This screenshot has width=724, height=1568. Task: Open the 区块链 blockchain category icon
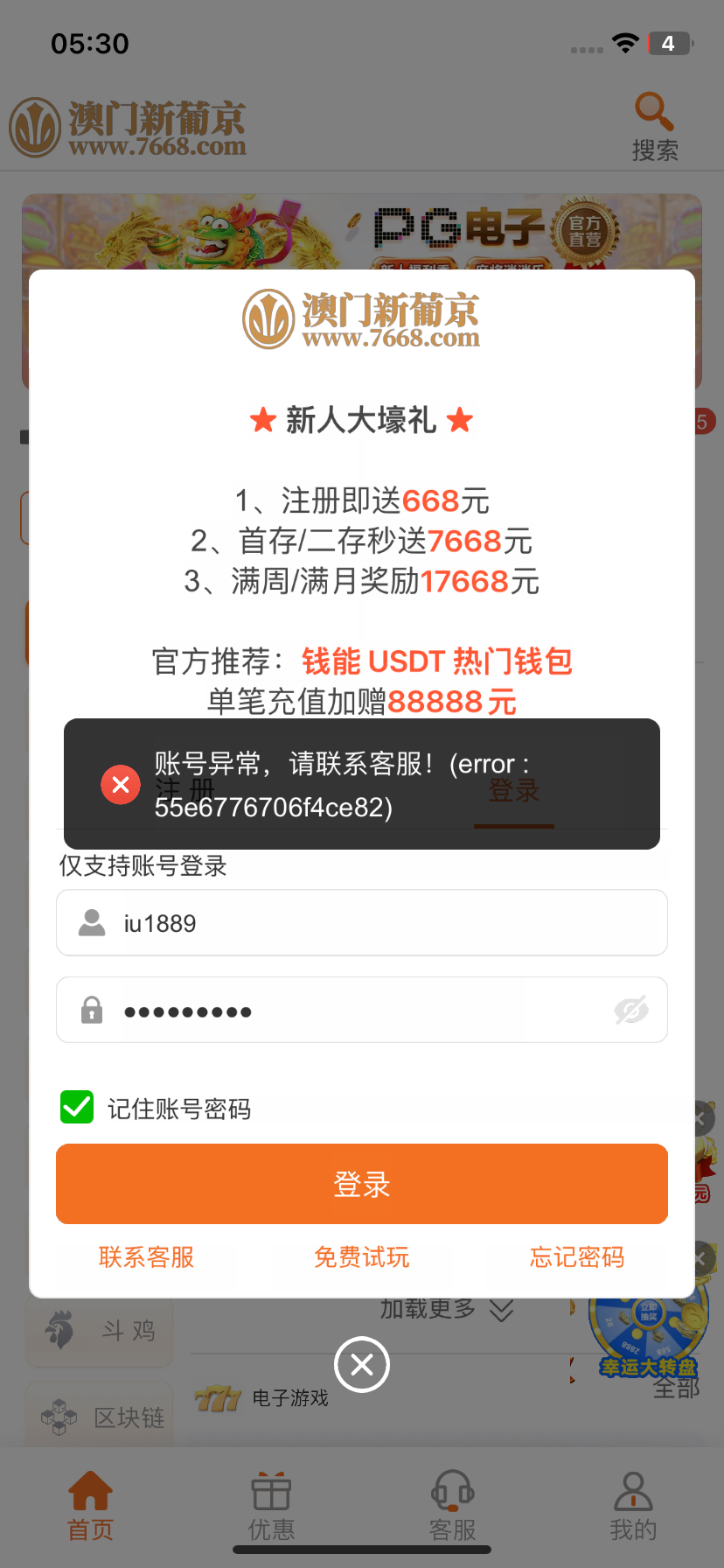tap(58, 1416)
